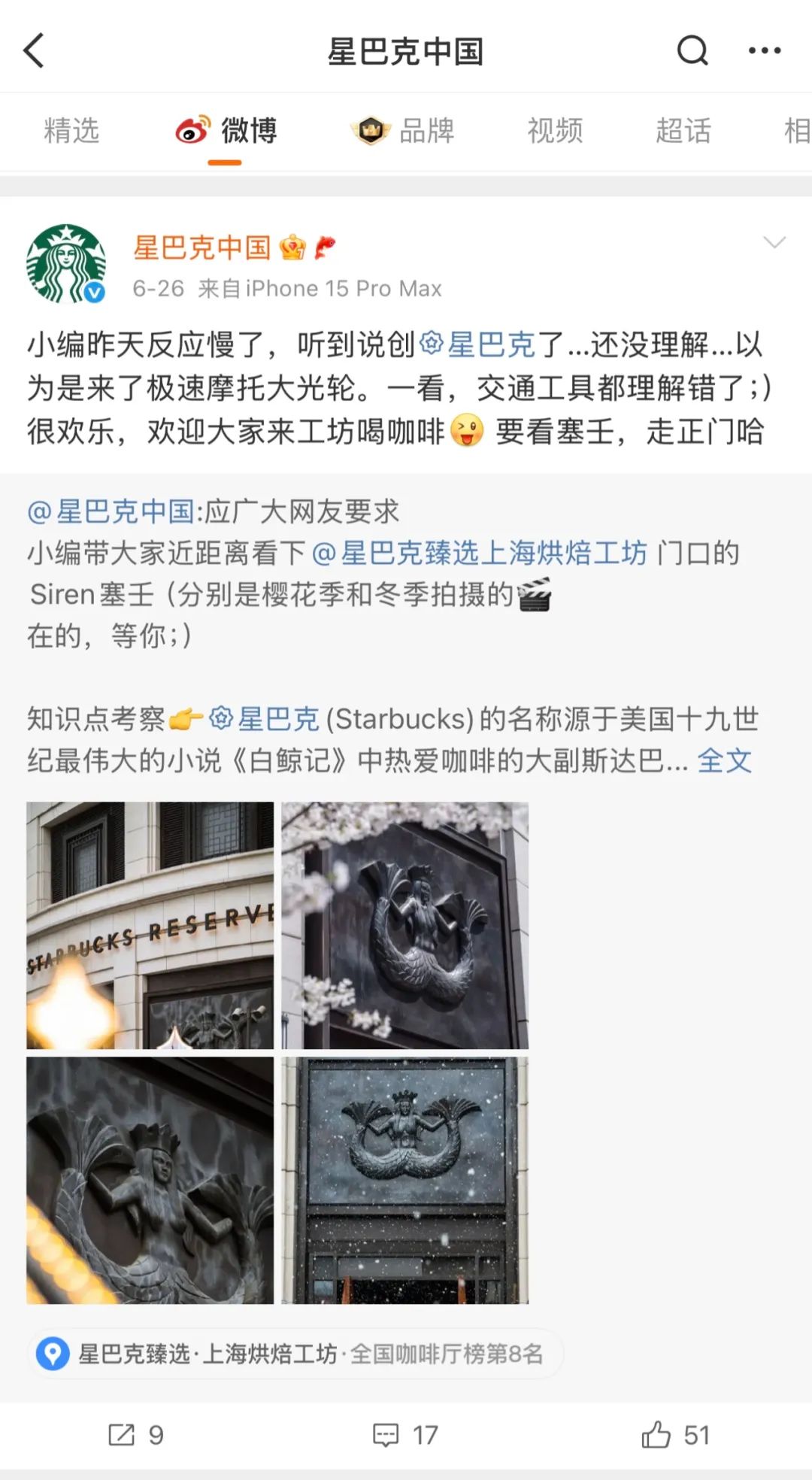Open the close-up Siren relief photo
The height and width of the screenshot is (1480, 812).
(150, 1180)
